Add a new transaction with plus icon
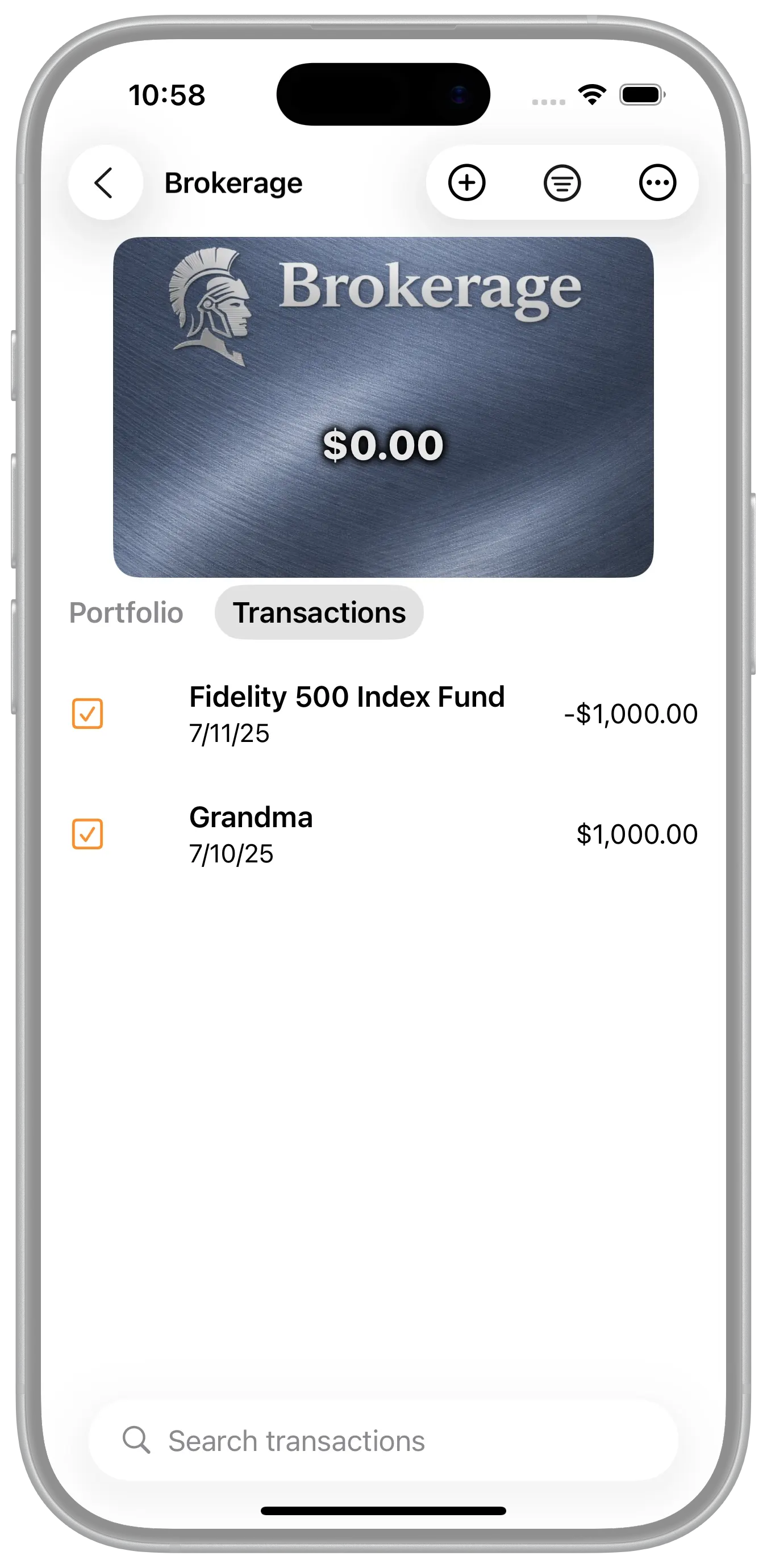 point(467,182)
